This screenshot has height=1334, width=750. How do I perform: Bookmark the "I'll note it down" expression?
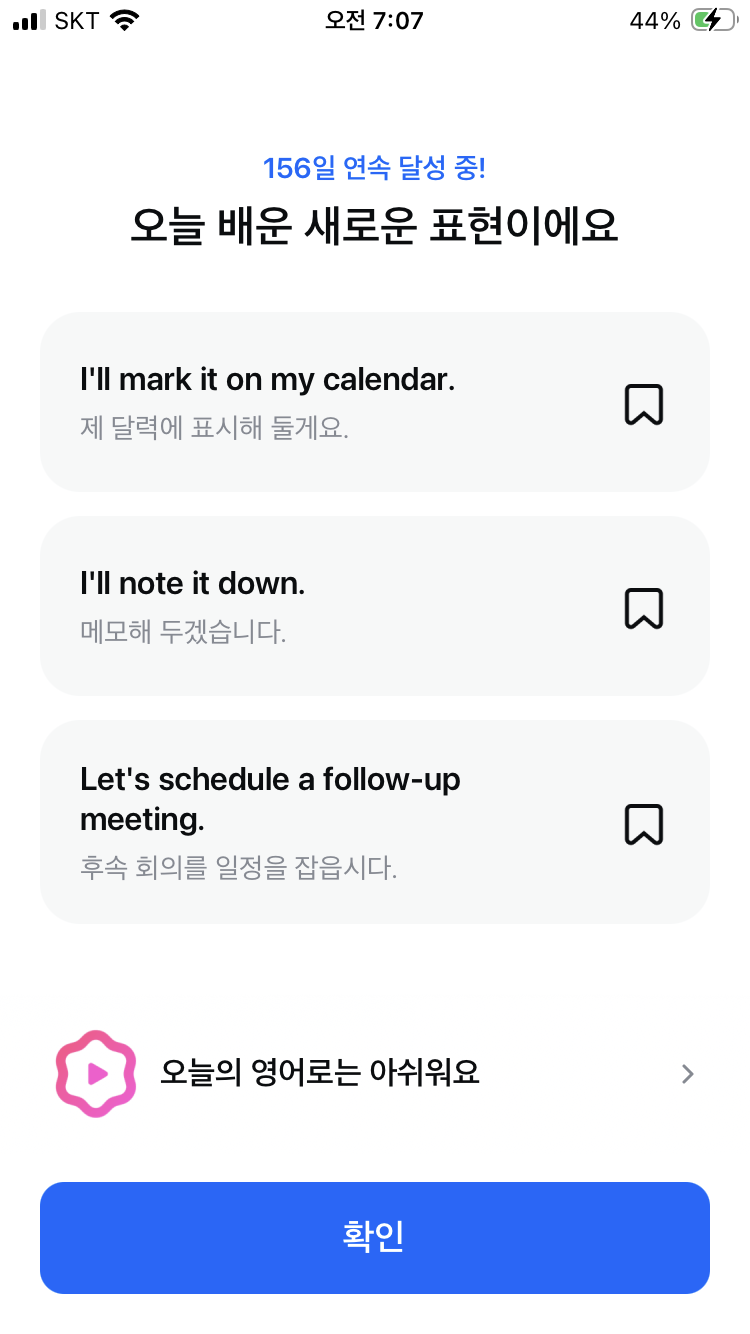(644, 608)
